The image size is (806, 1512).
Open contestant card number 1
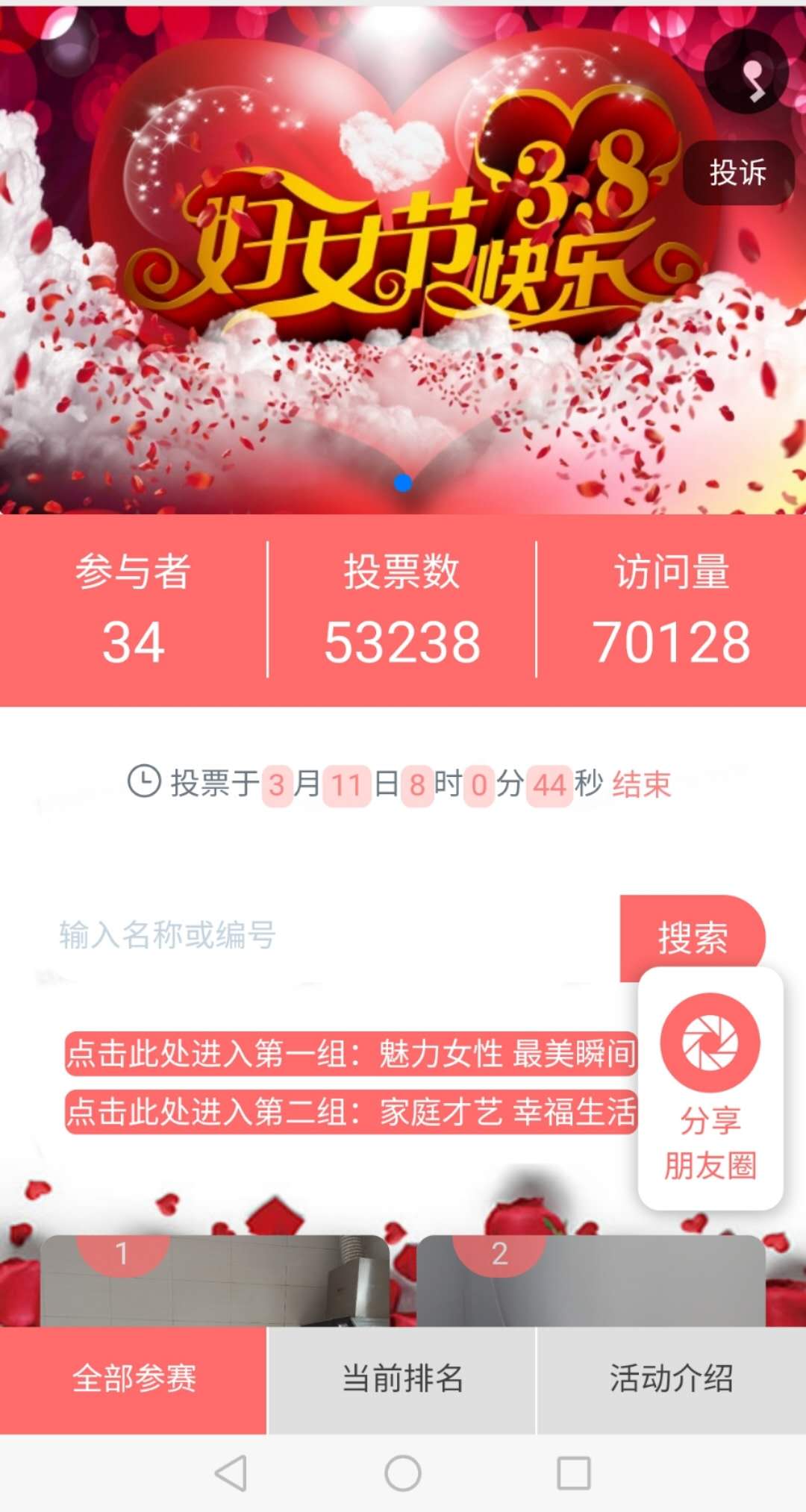coord(215,1281)
